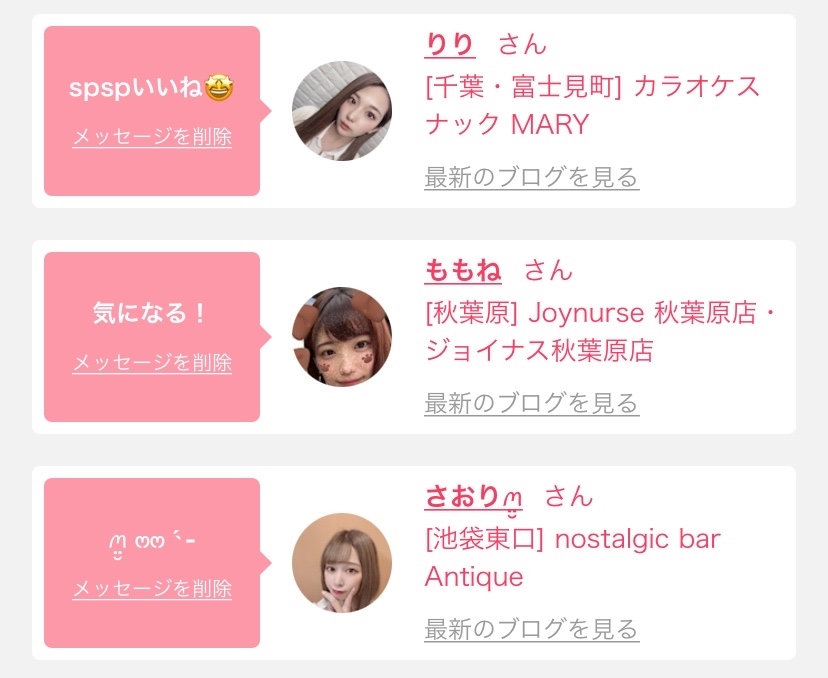Delete the 'spspいいね' message

pos(152,137)
